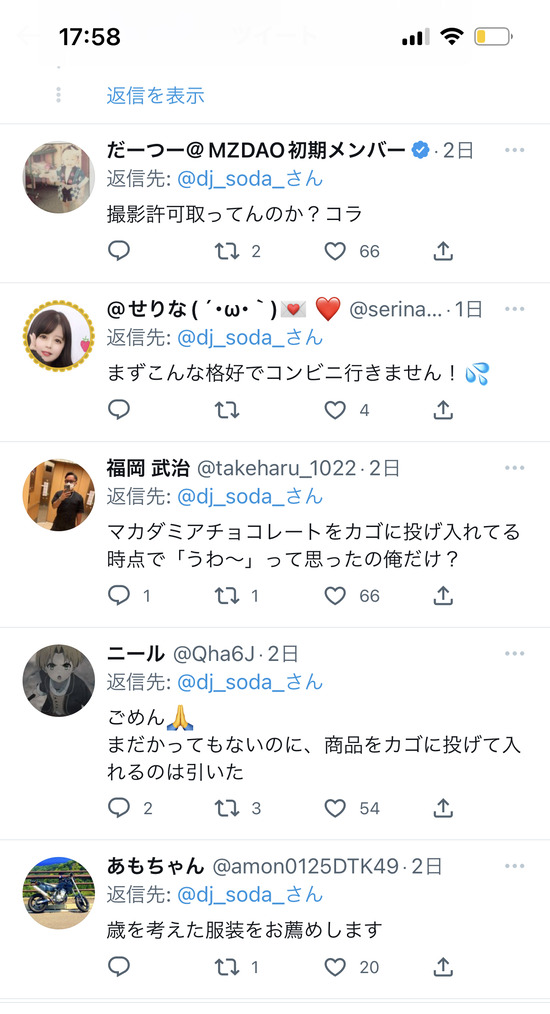Screen dimensions: 550x1014
Task: Open the overflow menu on あもちゃん's reply
Action: [x=514, y=866]
